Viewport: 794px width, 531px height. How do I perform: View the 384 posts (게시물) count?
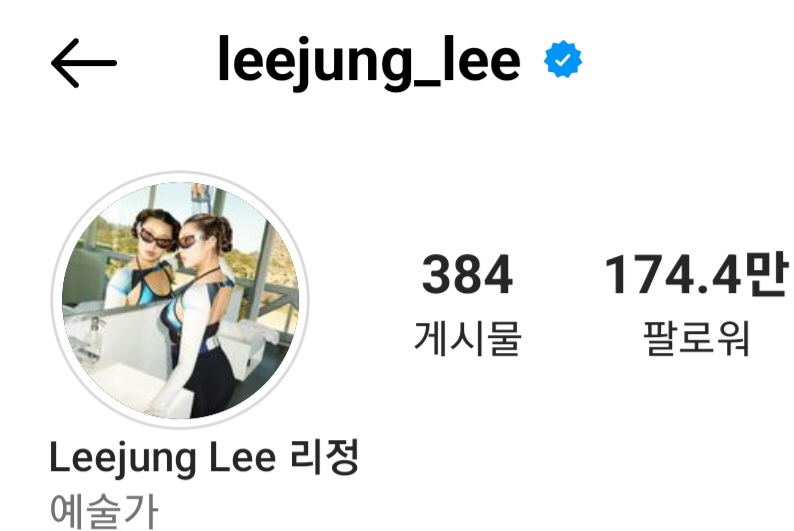[x=467, y=303]
